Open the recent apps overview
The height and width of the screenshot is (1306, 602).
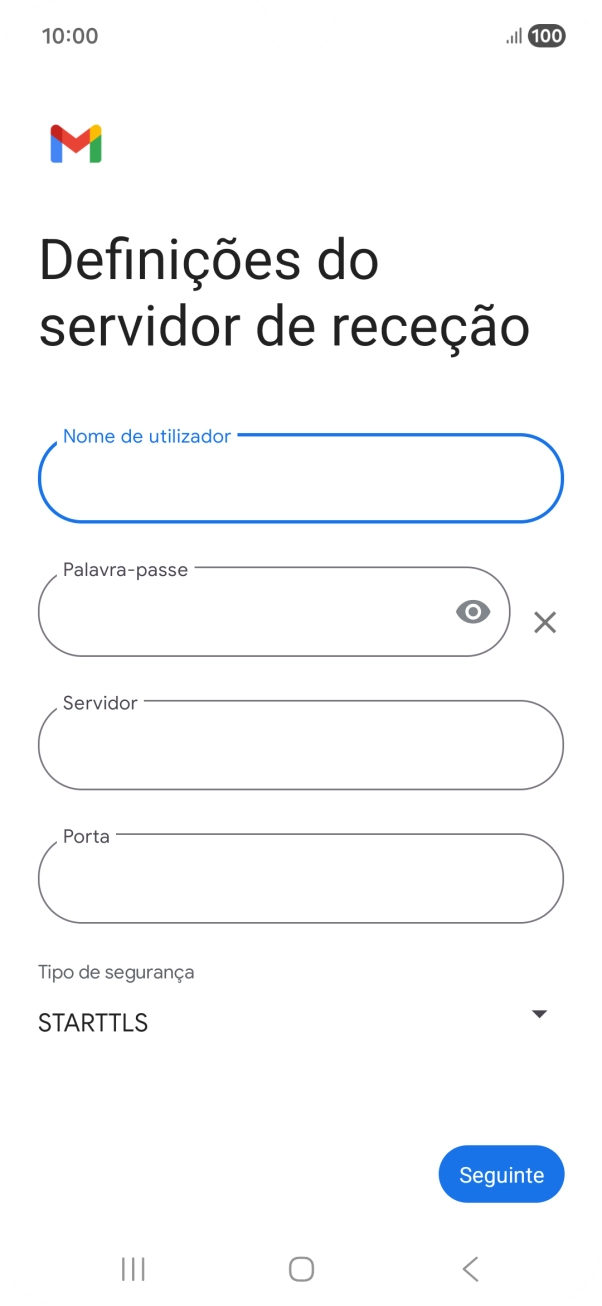click(x=132, y=1269)
